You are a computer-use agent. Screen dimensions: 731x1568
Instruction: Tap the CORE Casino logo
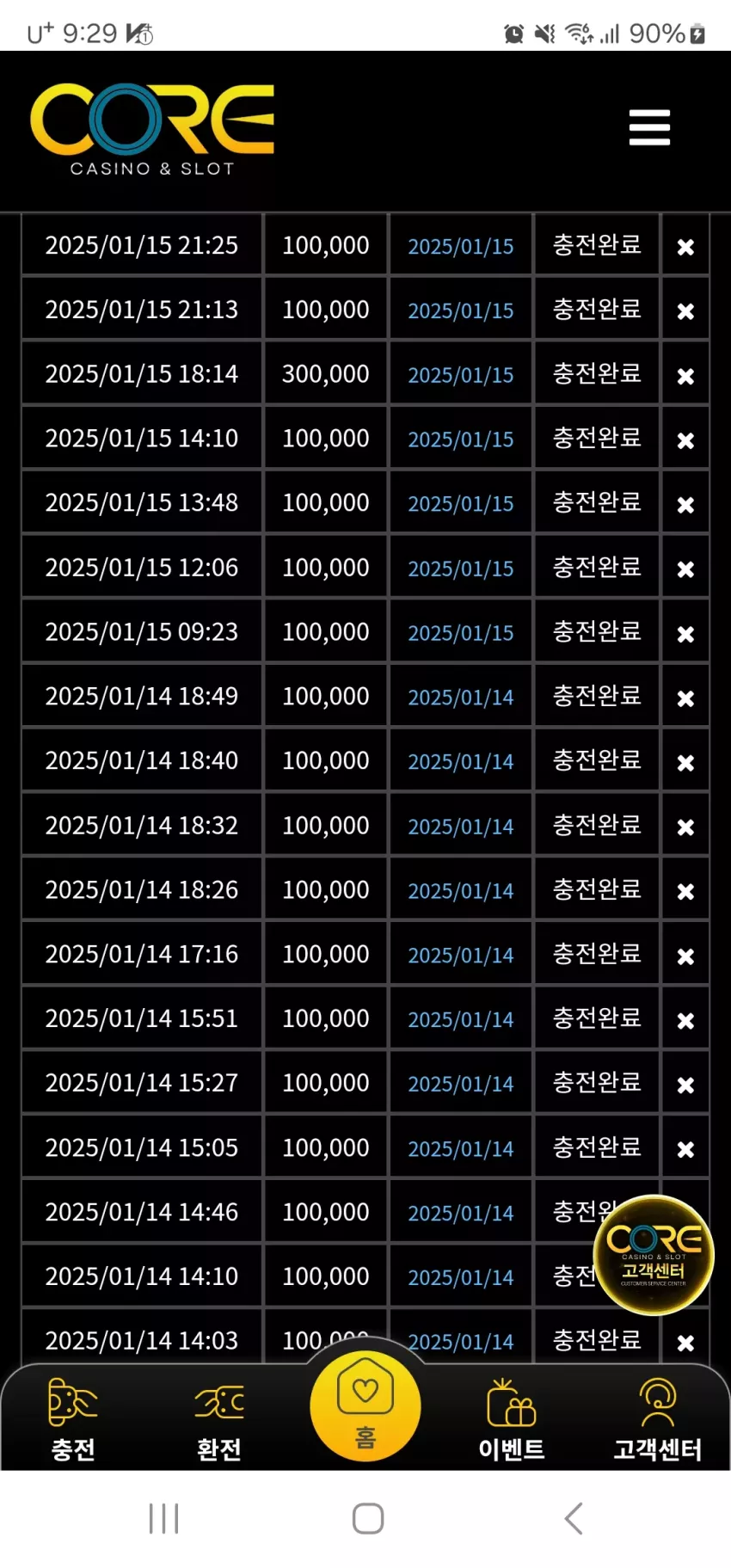tap(152, 130)
